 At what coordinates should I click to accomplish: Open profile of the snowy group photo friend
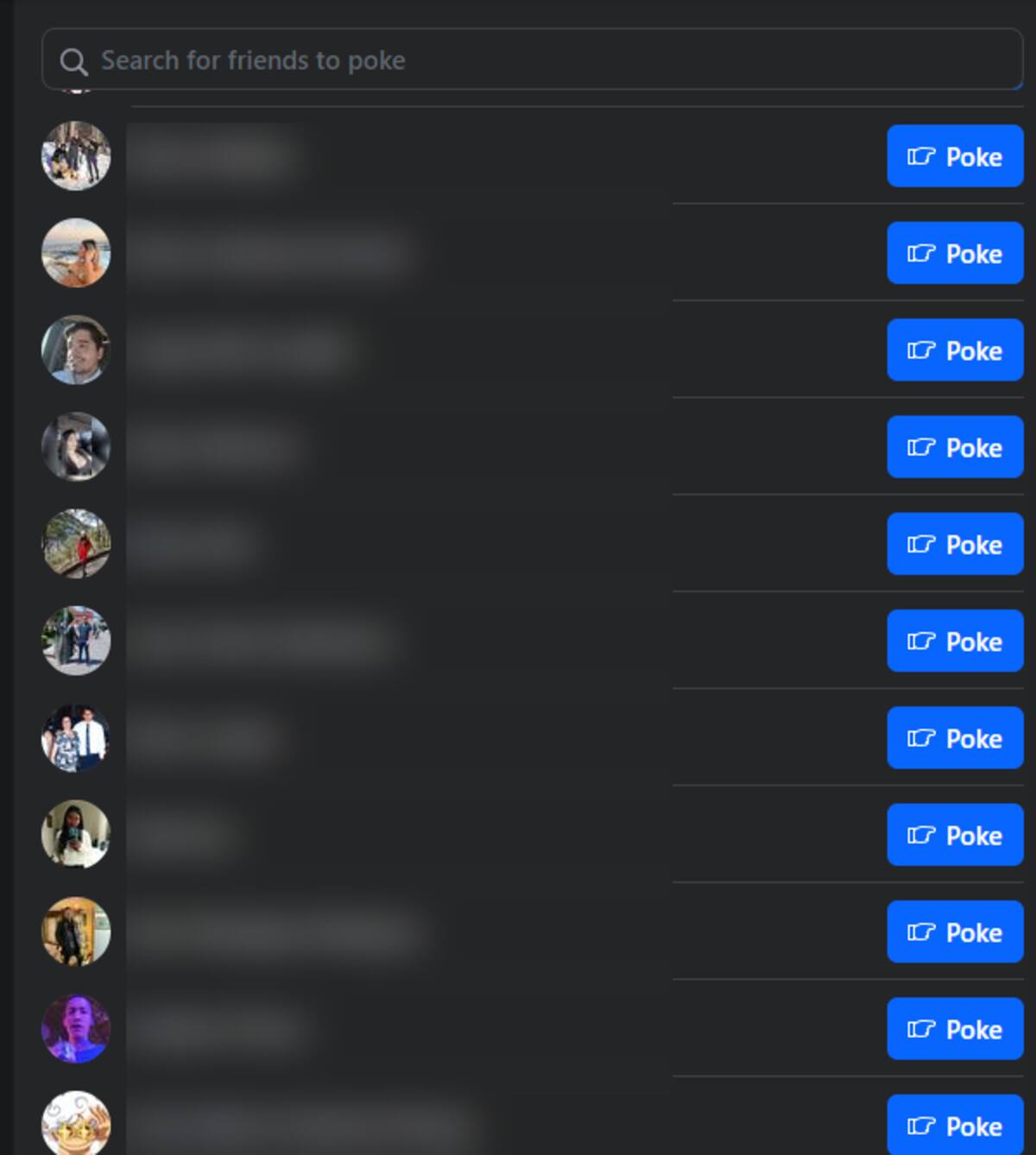[76, 156]
